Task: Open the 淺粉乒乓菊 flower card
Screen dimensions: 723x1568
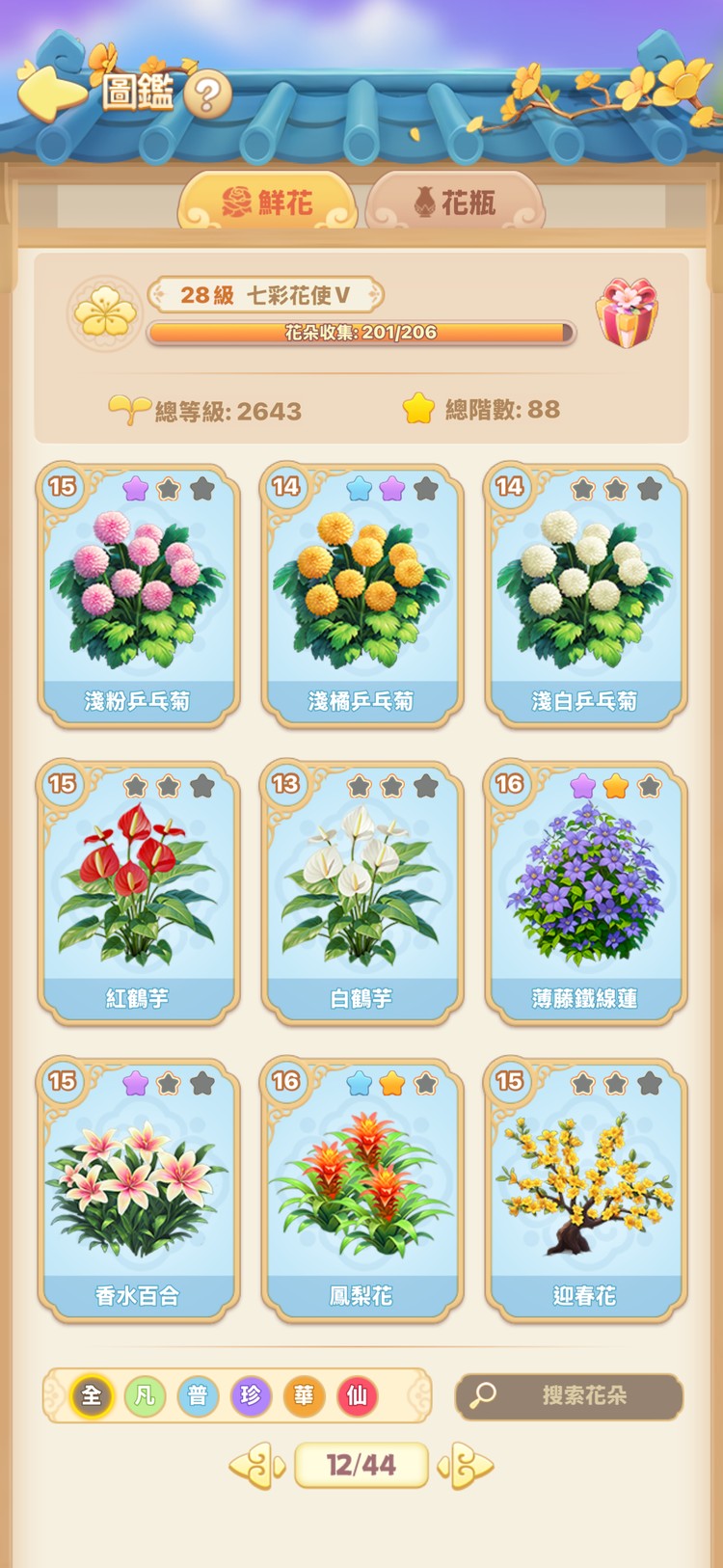Action: point(138,594)
